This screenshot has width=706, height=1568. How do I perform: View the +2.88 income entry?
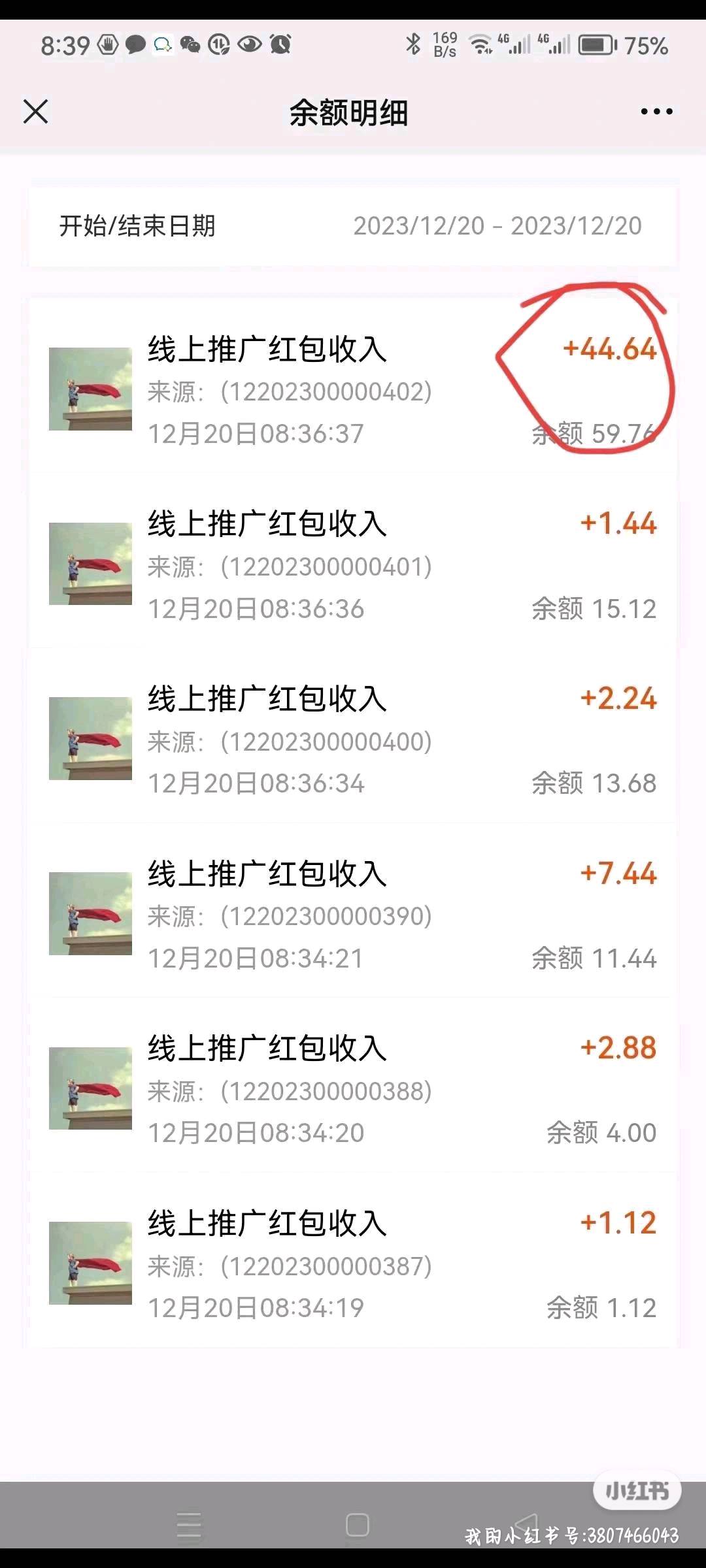click(353, 1089)
